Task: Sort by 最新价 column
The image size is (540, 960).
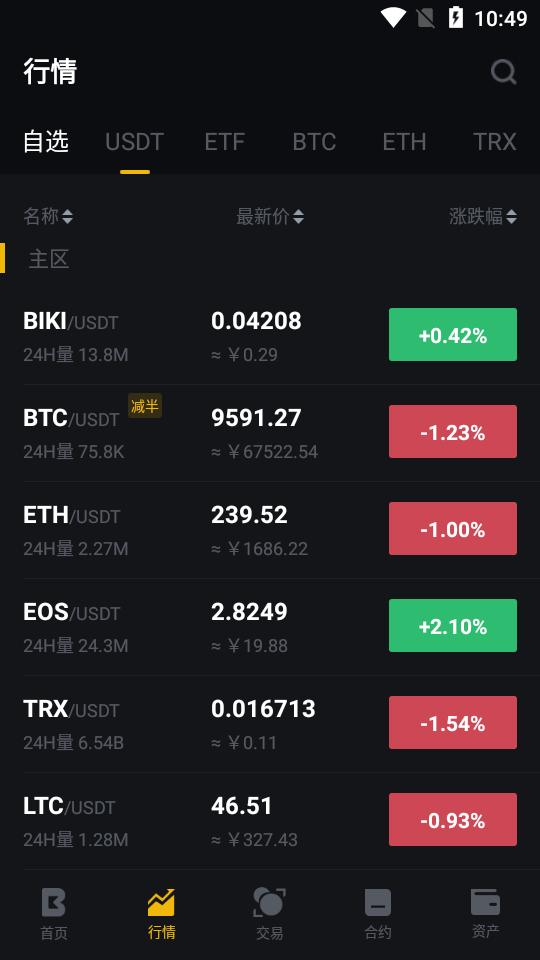Action: click(x=270, y=216)
